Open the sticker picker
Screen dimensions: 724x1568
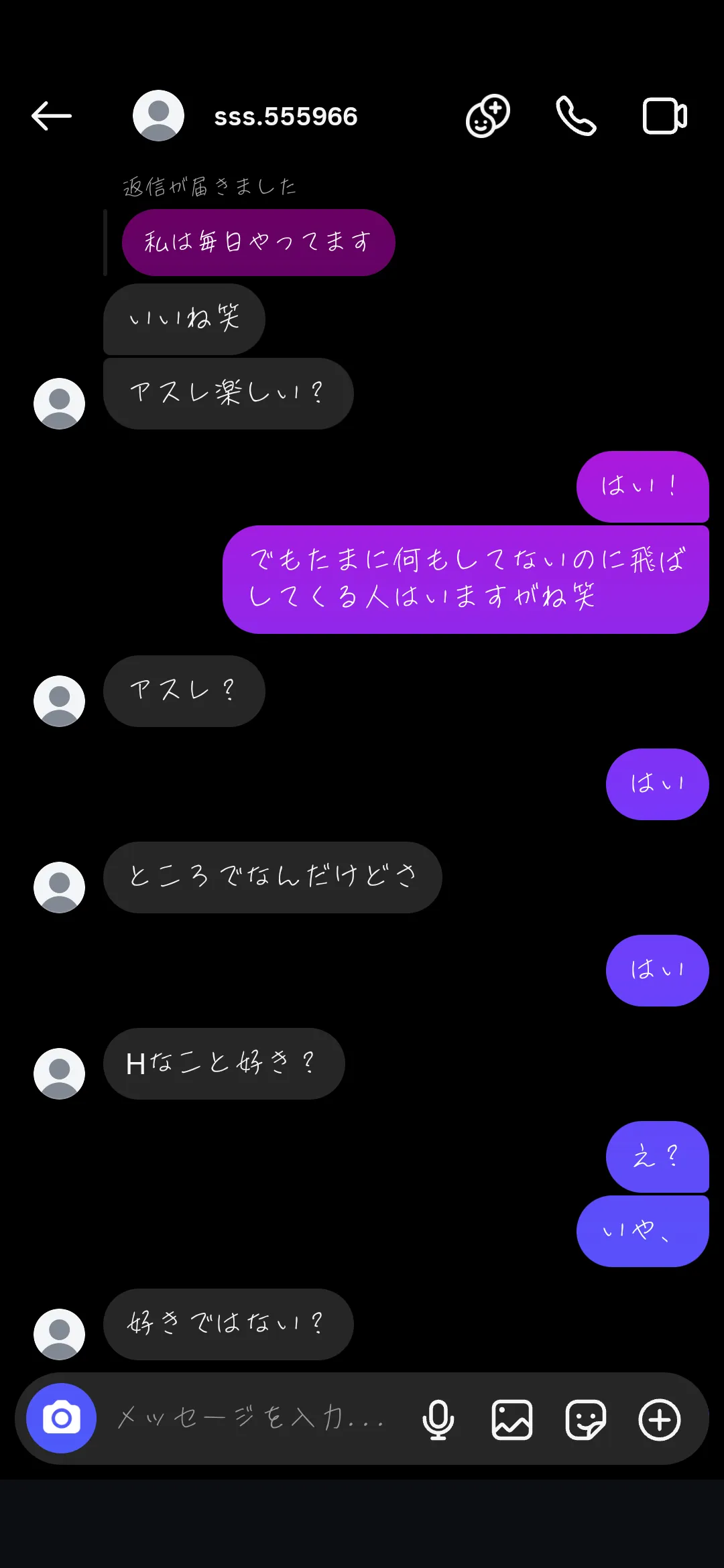(x=585, y=1419)
